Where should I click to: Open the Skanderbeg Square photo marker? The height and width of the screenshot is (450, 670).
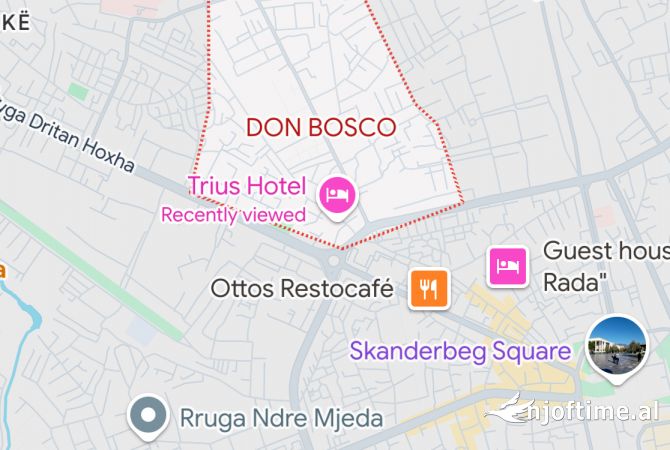coord(616,346)
